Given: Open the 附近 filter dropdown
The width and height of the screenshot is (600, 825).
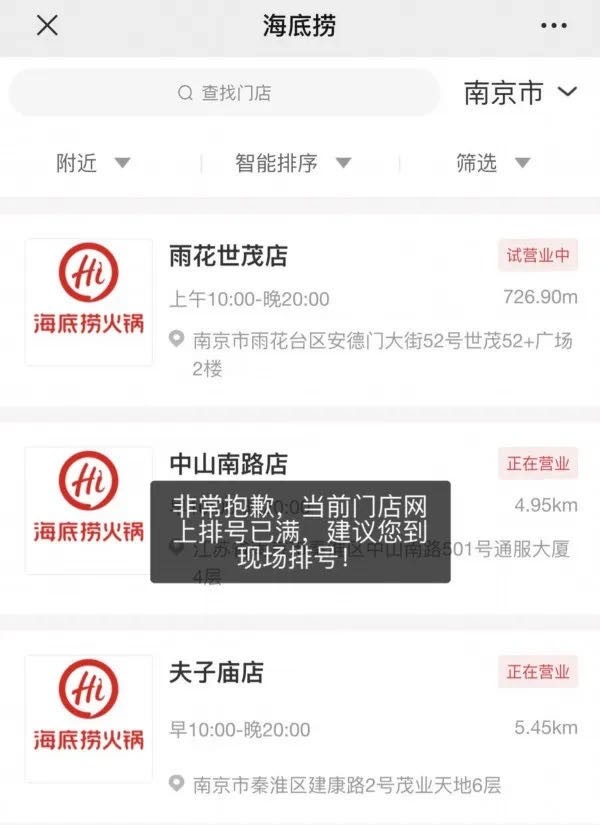Looking at the screenshot, I should point(93,163).
